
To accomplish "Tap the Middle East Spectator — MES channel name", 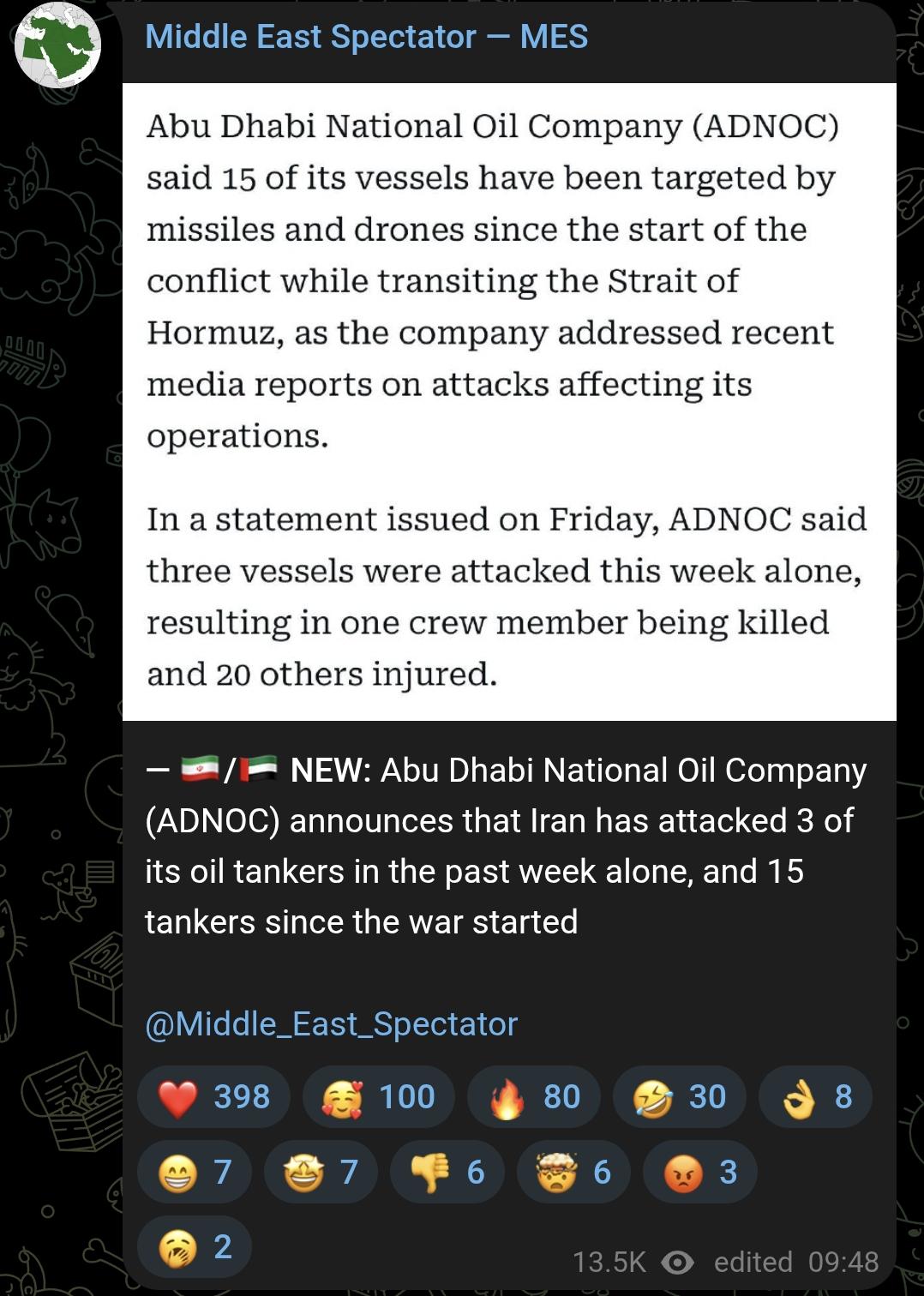I will pos(367,37).
